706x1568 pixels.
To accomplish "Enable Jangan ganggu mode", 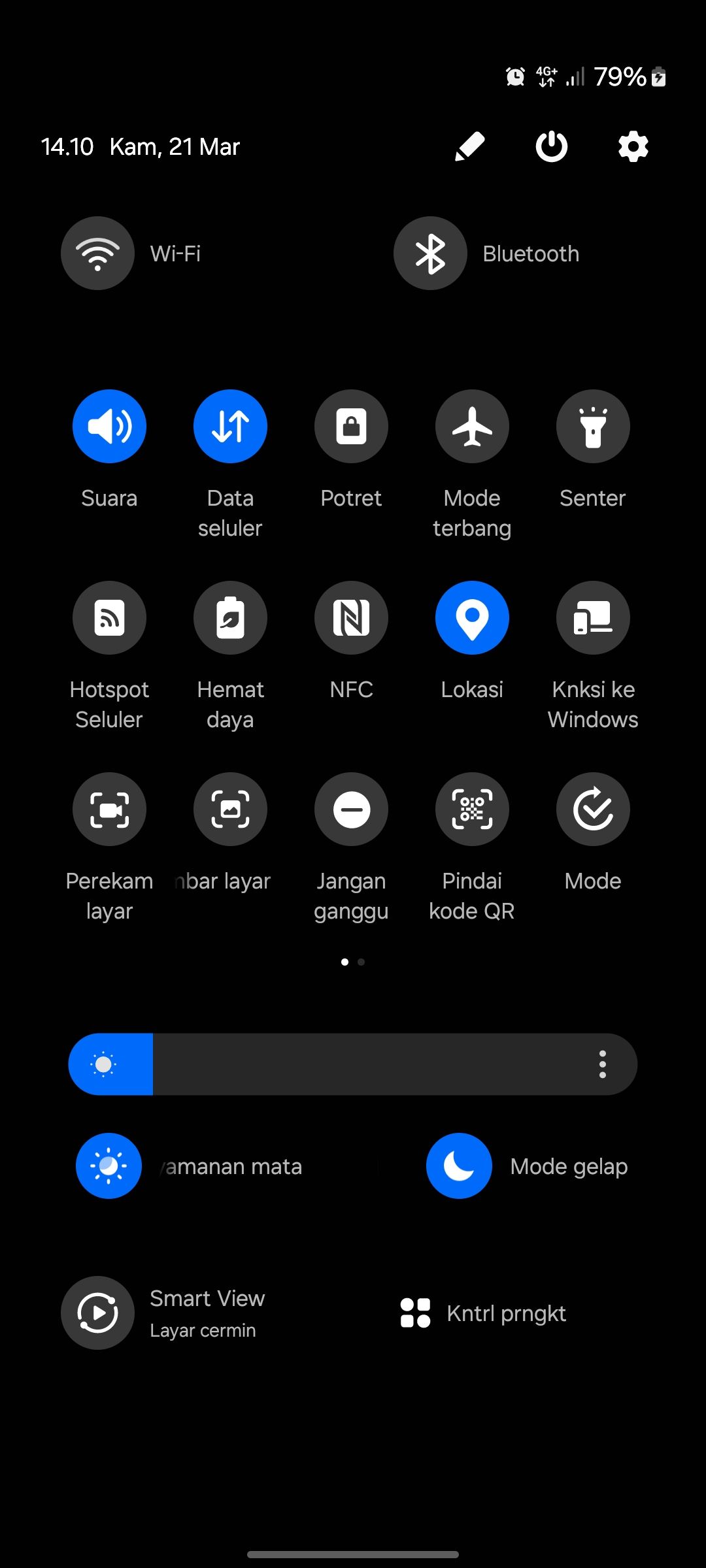I will (351, 809).
